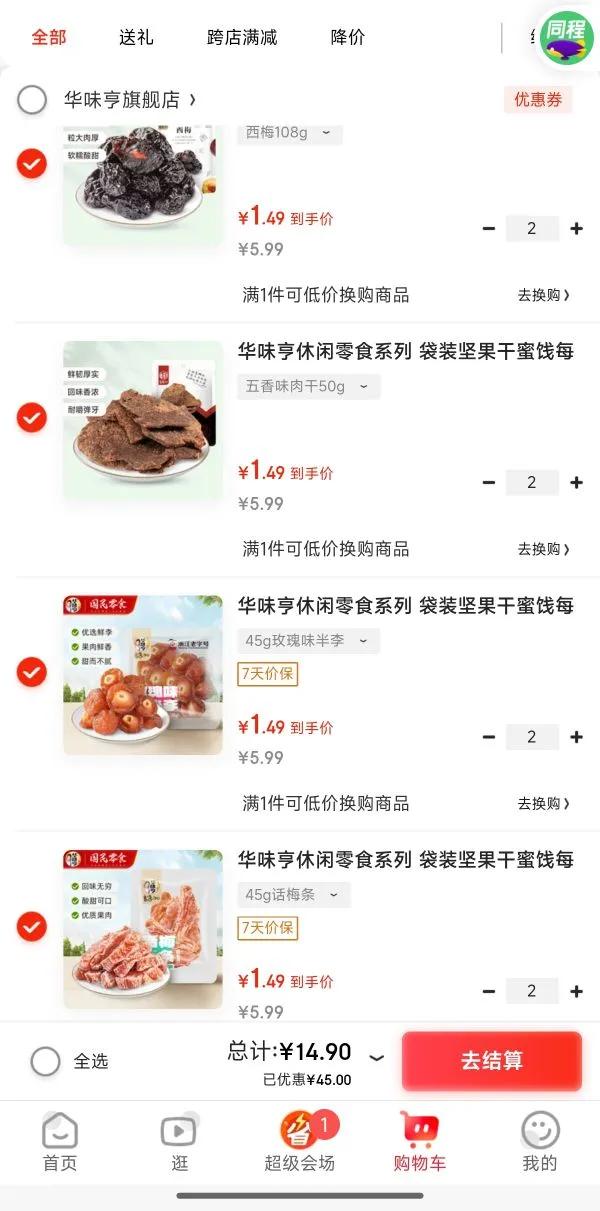Image resolution: width=600 pixels, height=1211 pixels.
Task: Add one more 45g玫瑰味半李
Action: (576, 737)
